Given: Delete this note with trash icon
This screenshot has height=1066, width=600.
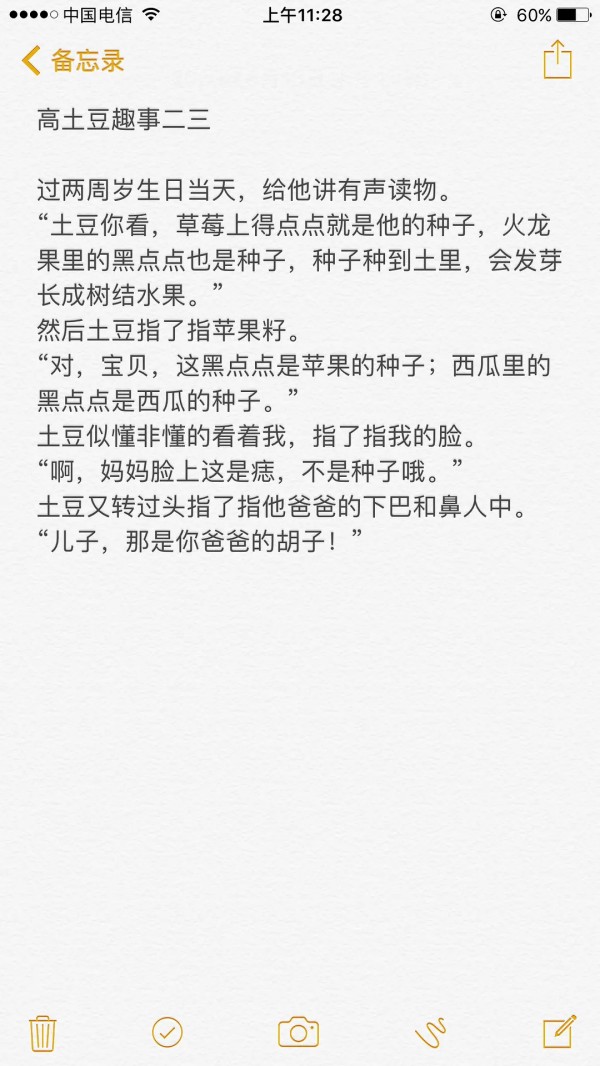Looking at the screenshot, I should coord(42,1032).
